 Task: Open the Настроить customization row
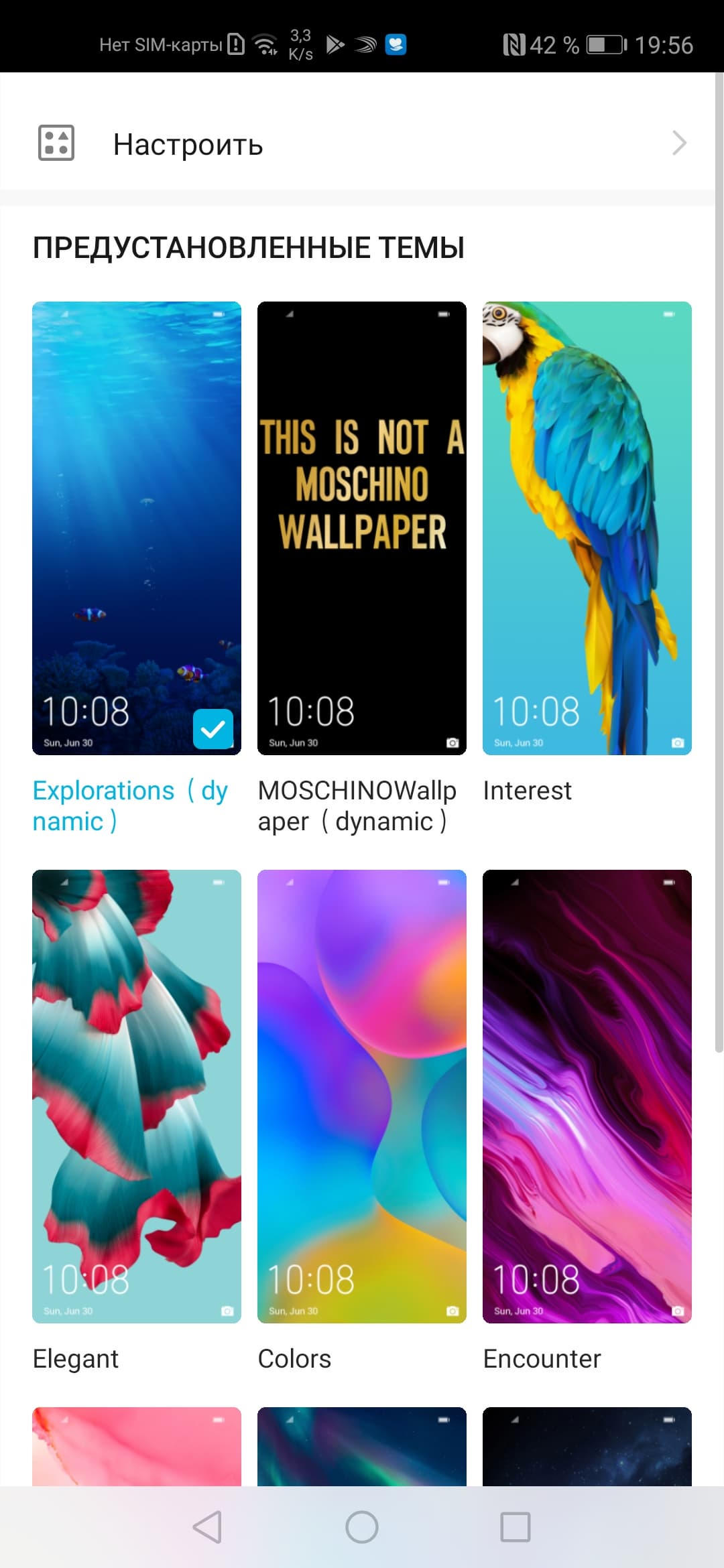tap(362, 144)
